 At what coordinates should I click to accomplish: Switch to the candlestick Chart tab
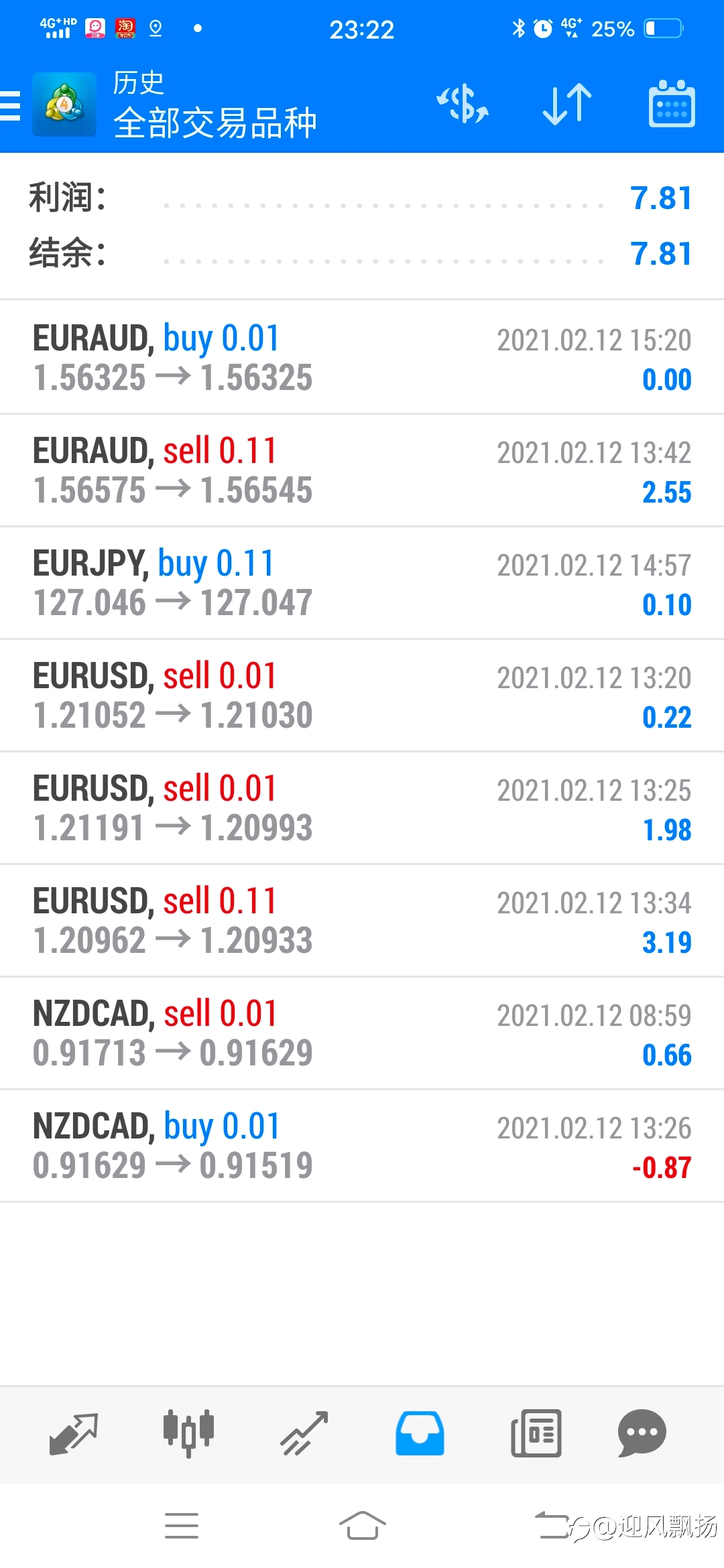tap(189, 1434)
